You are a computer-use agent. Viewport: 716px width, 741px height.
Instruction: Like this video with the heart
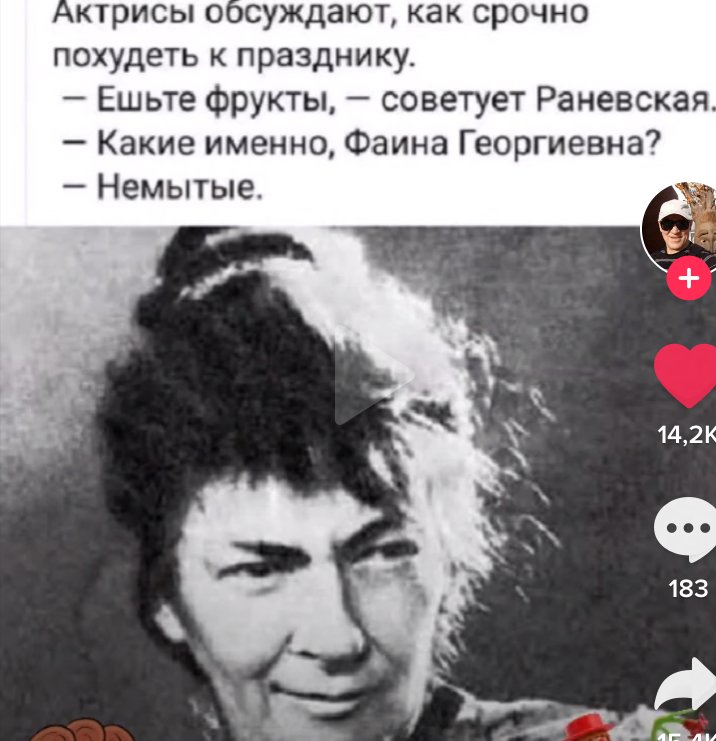(x=686, y=374)
